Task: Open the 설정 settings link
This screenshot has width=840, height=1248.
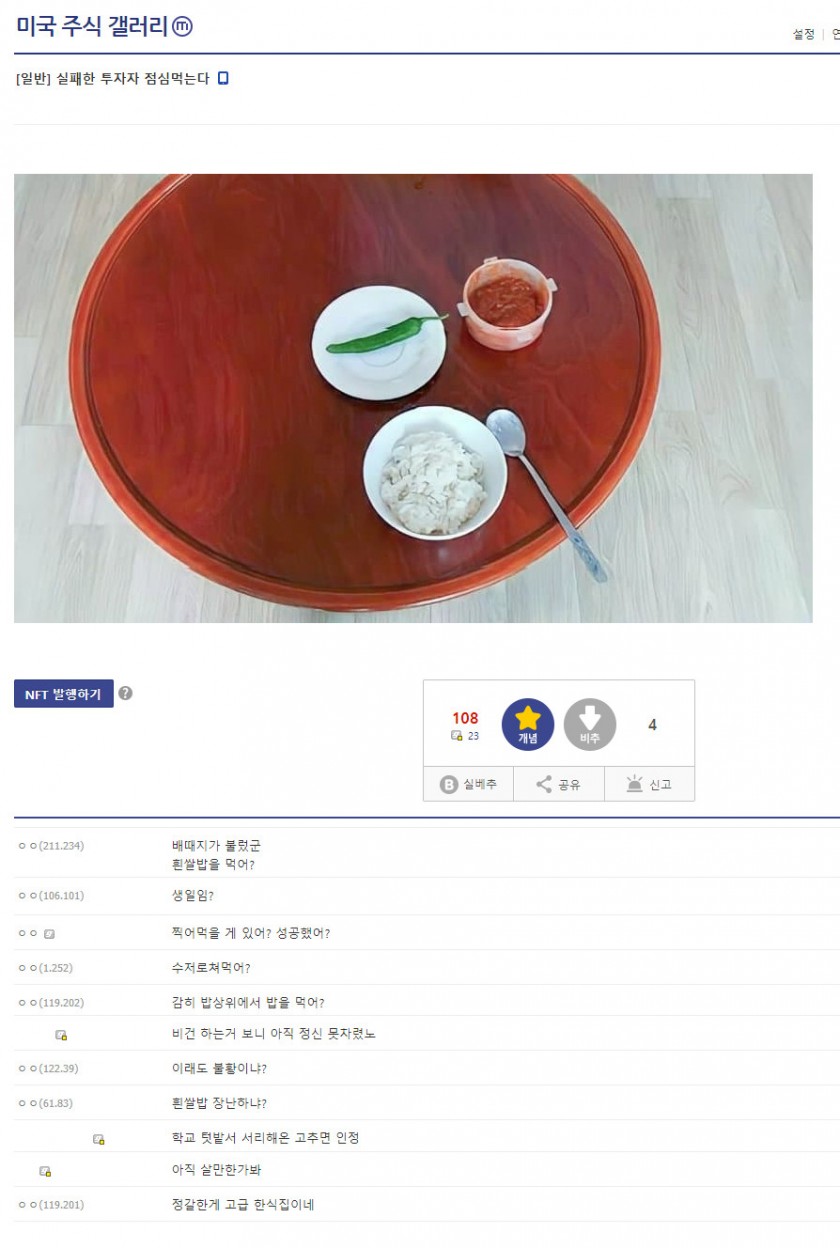Action: coord(803,34)
